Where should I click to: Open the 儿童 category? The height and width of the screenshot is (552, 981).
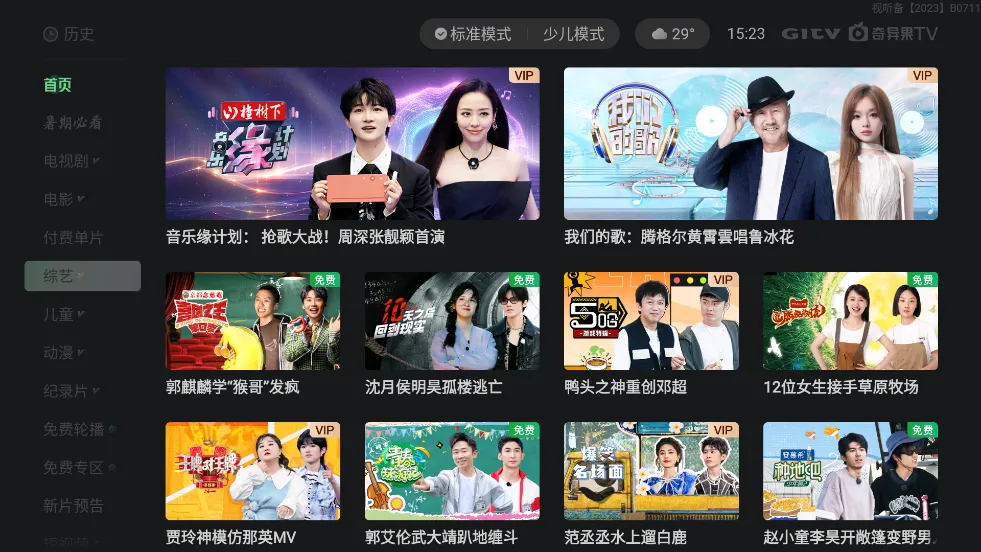click(62, 314)
